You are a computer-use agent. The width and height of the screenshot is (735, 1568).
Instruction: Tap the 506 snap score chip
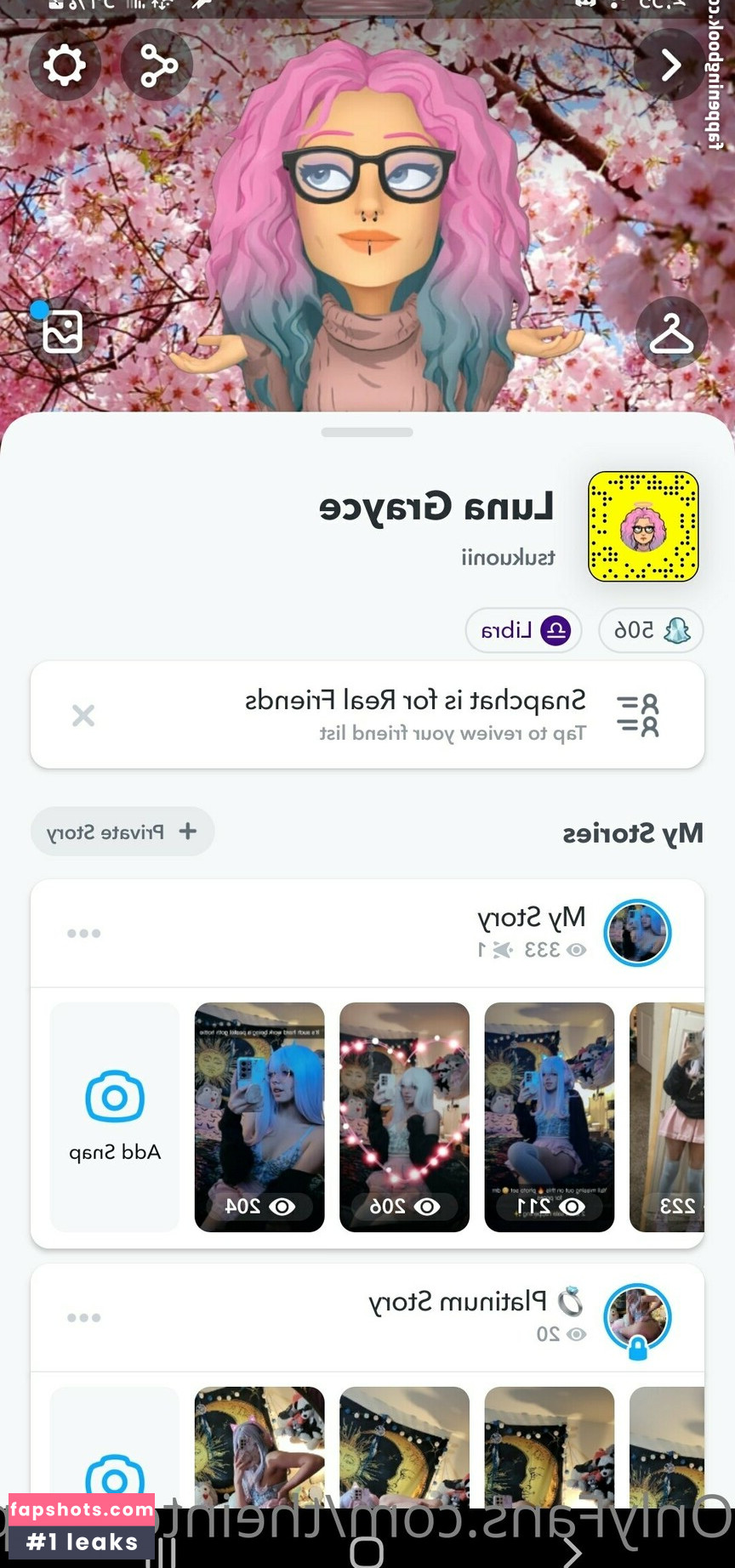pyautogui.click(x=651, y=631)
